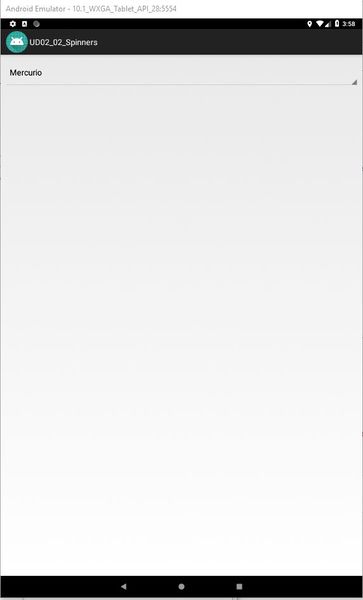This screenshot has height=600, width=363.
Task: Open the recent apps view
Action: coord(239,586)
